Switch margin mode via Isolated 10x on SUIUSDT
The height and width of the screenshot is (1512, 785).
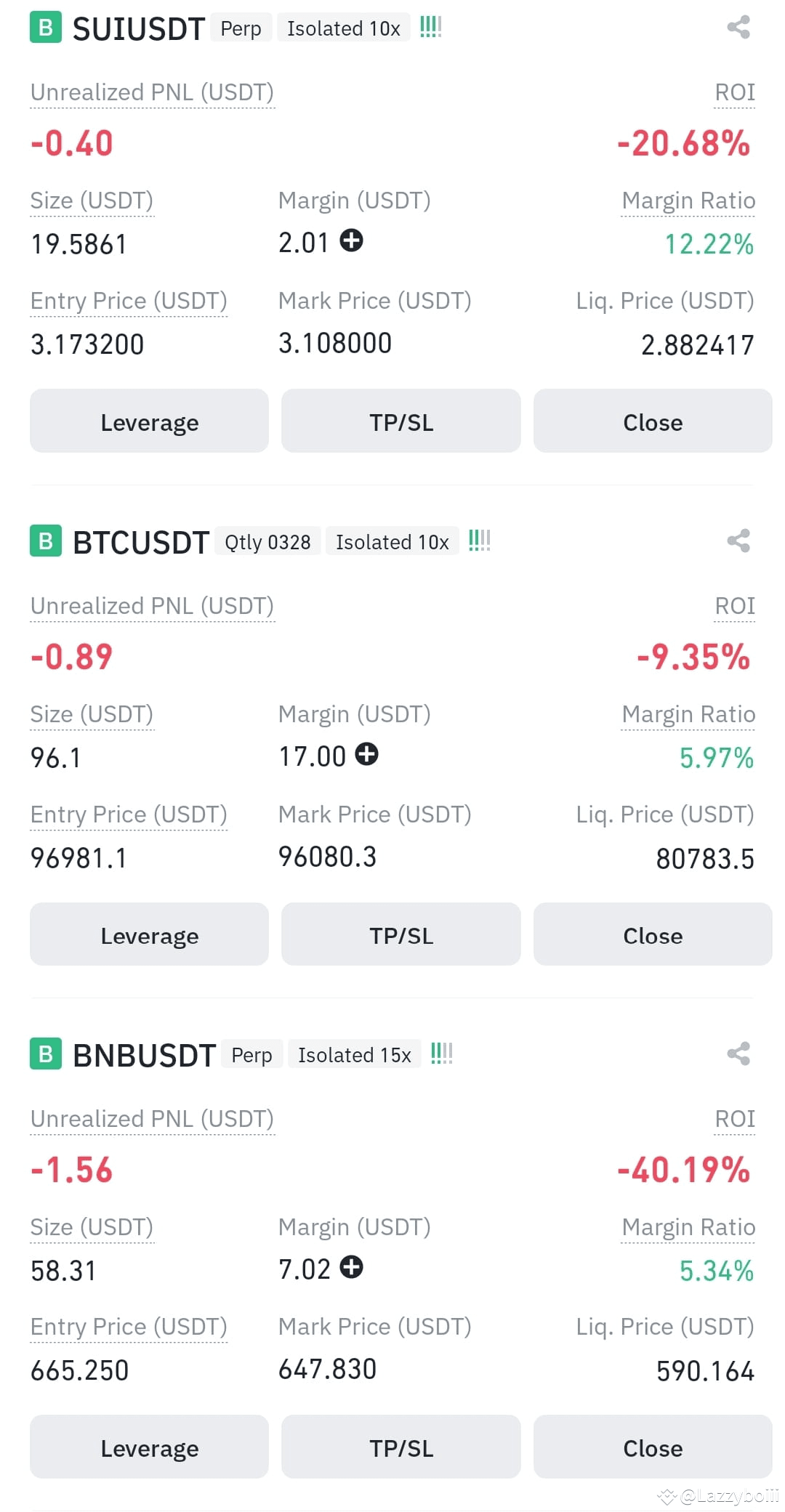(x=342, y=28)
